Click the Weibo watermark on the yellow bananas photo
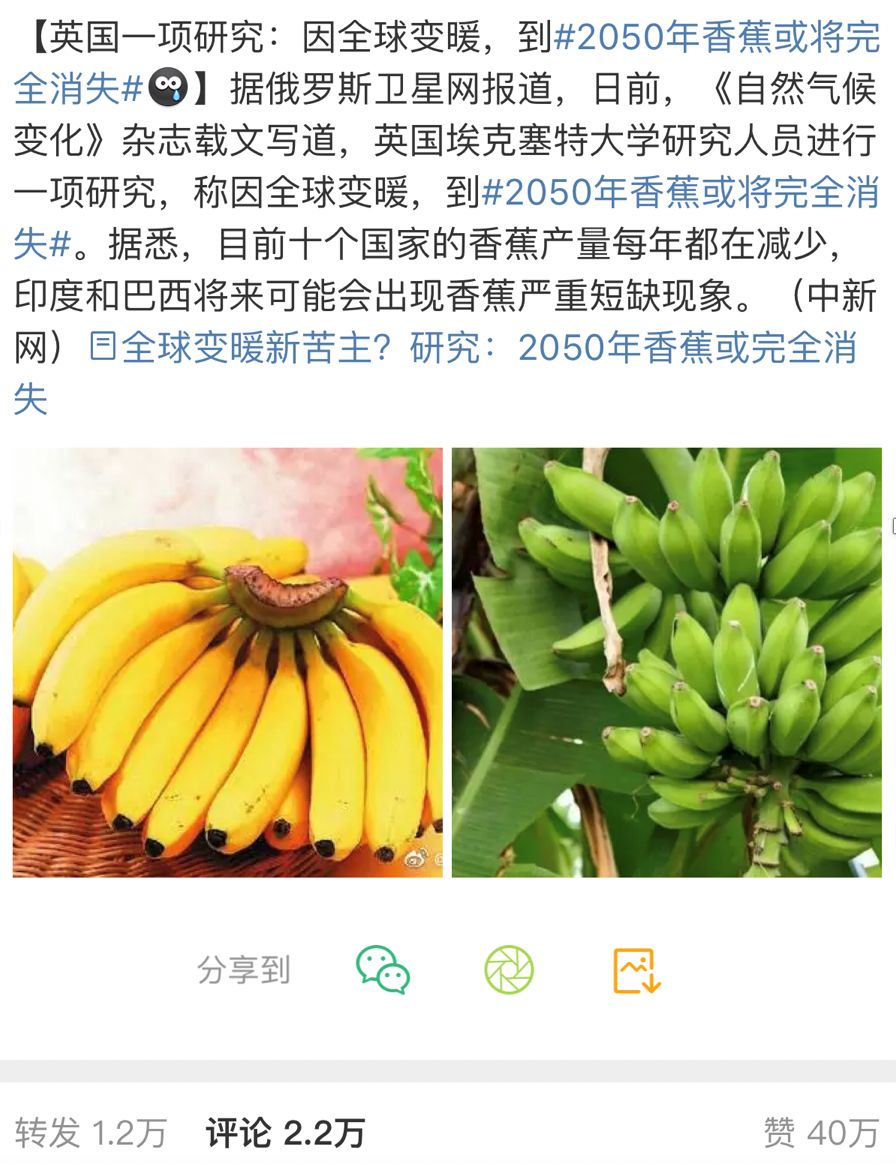This screenshot has width=896, height=1164. [415, 858]
